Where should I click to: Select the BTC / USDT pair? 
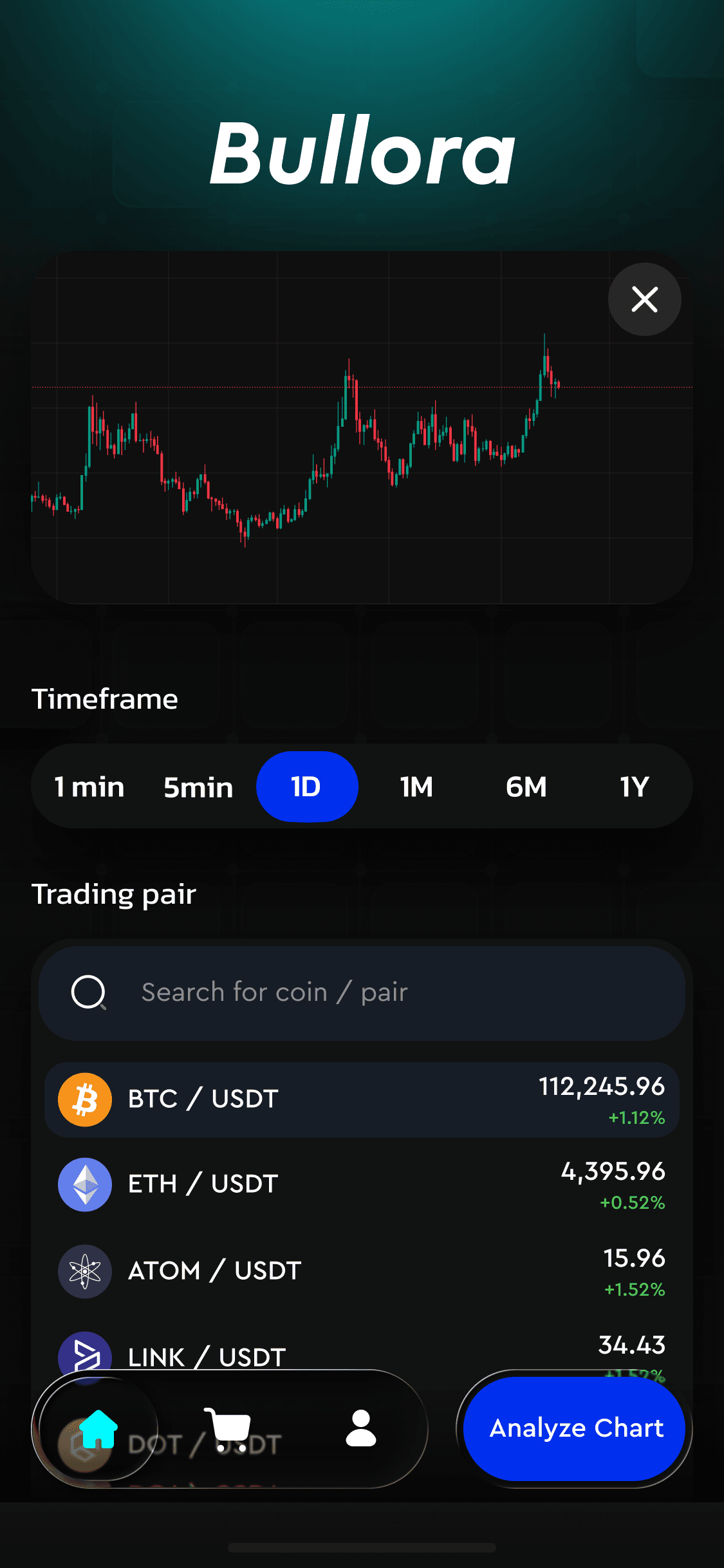362,1099
